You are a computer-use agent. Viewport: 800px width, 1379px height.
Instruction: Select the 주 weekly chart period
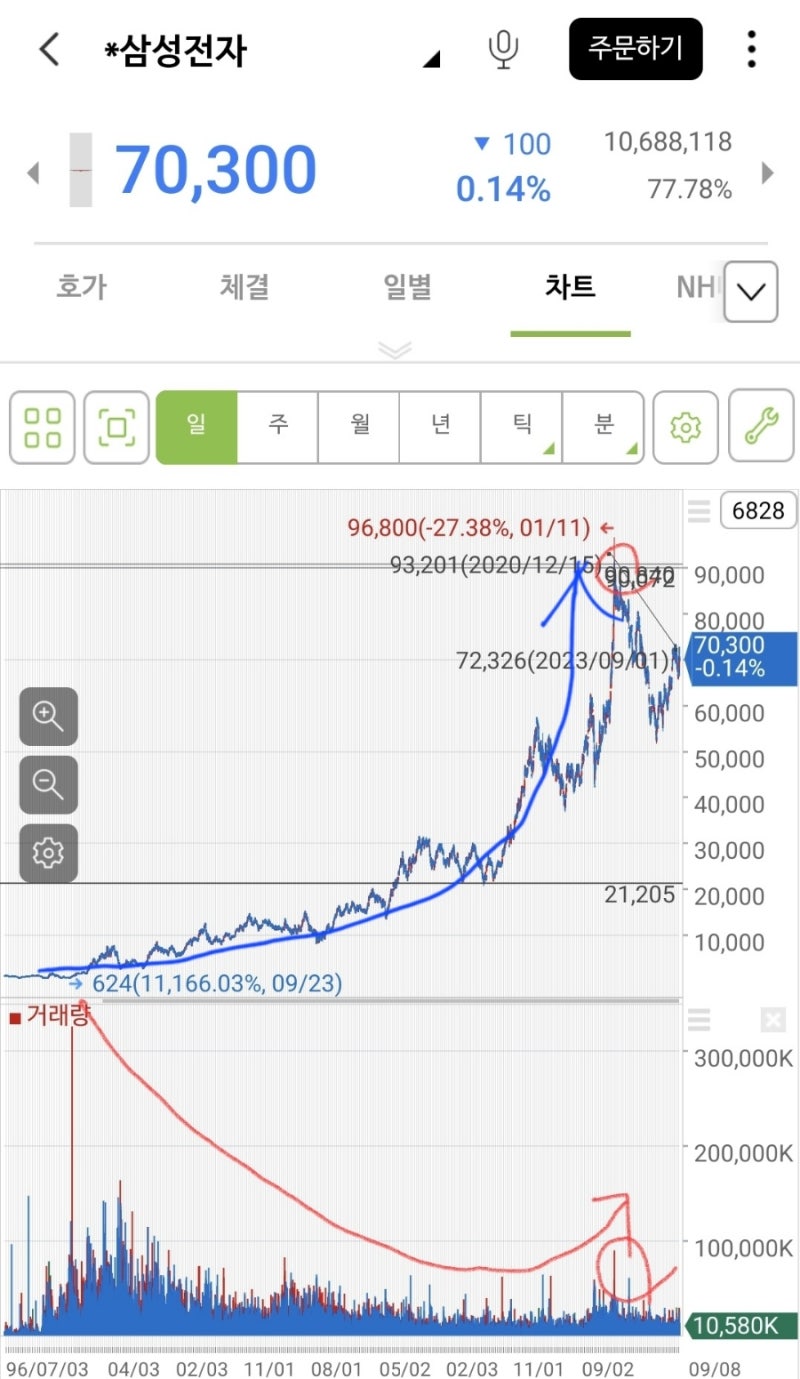point(277,427)
